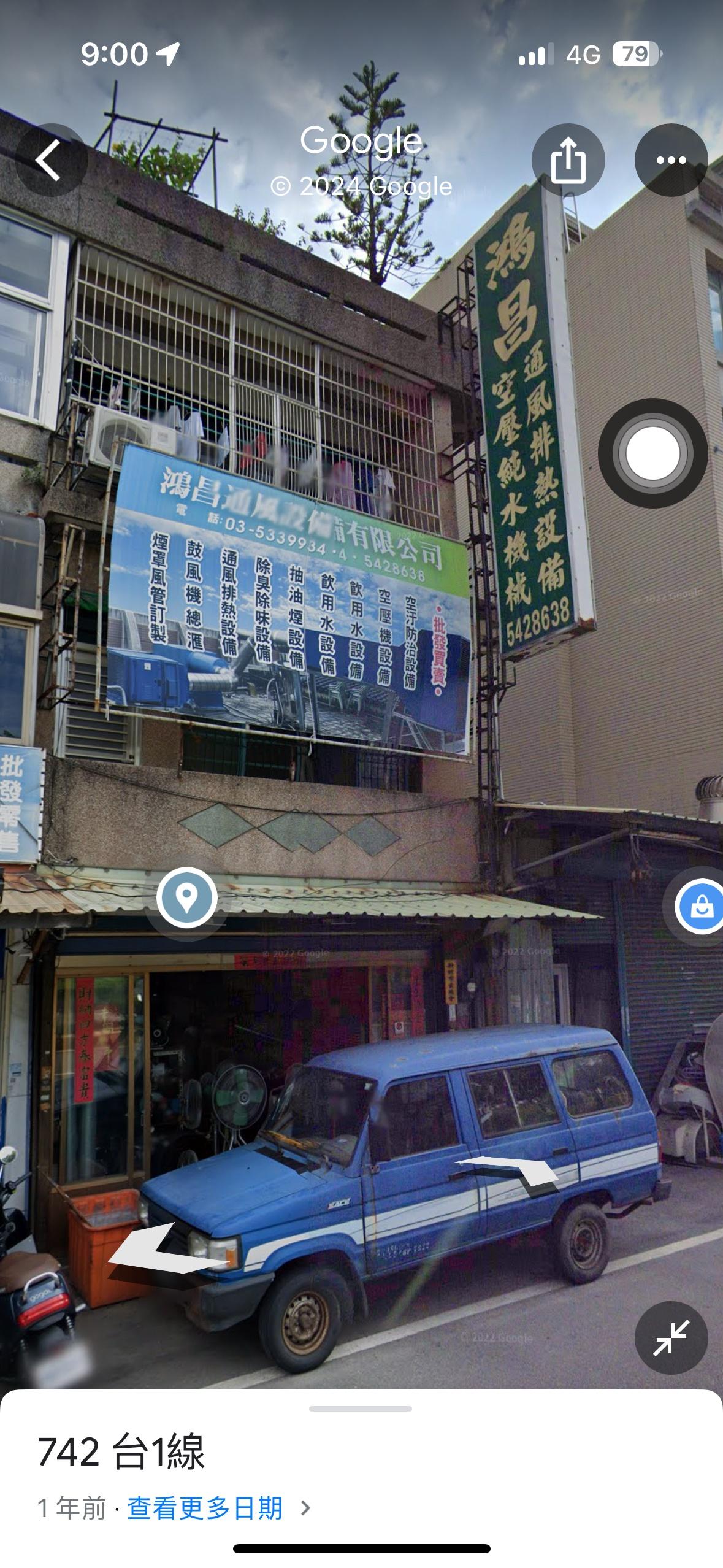723x1568 pixels.
Task: Tap the shopping bag place marker
Action: tap(701, 907)
